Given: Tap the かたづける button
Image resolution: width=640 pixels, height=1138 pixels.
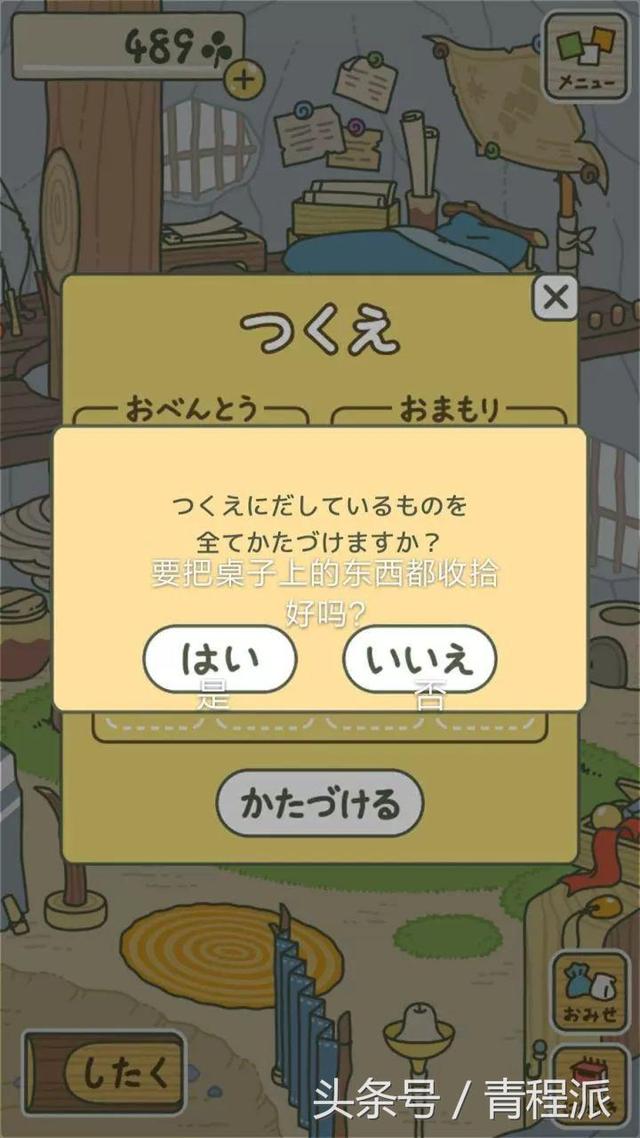Looking at the screenshot, I should [320, 803].
